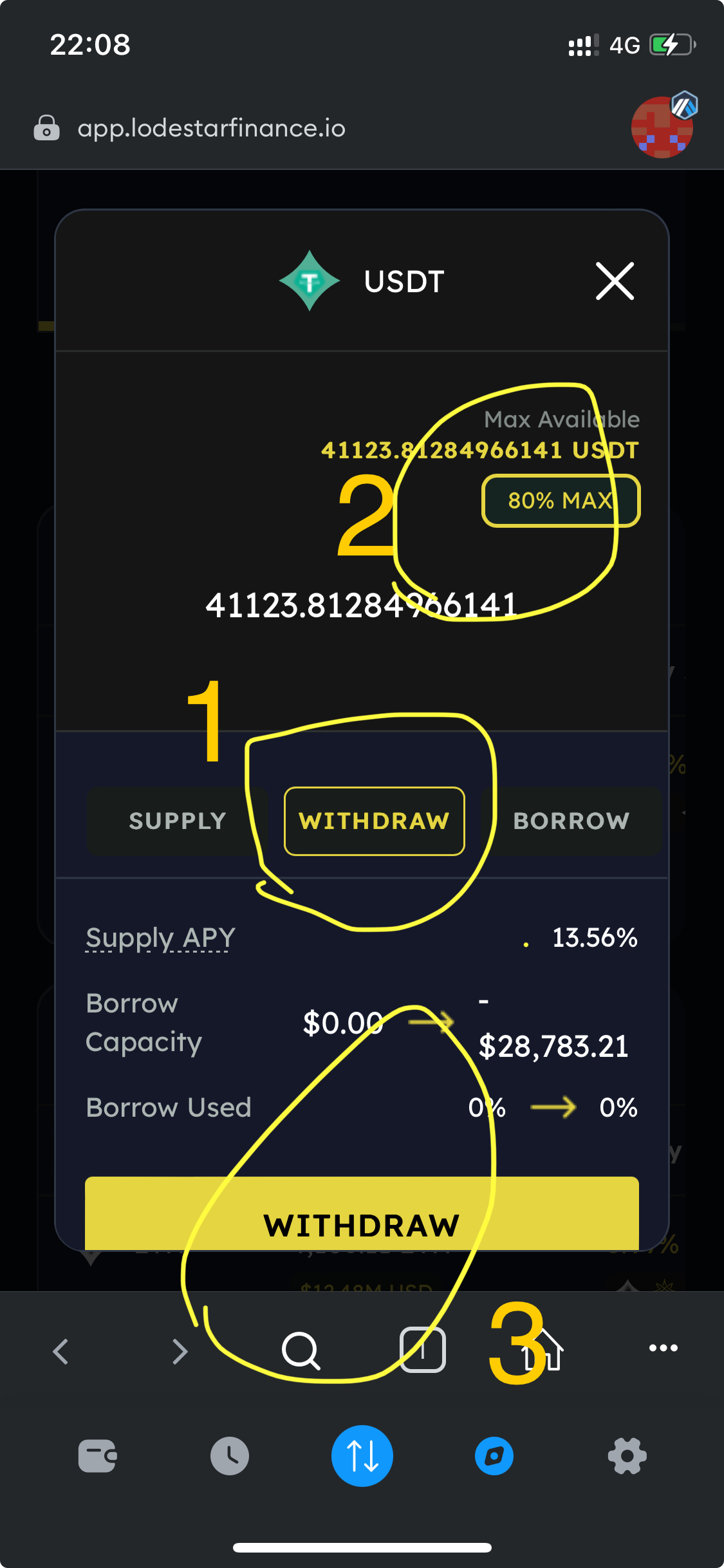The image size is (724, 1568).
Task: Open the settings gear tab
Action: pos(627,1456)
